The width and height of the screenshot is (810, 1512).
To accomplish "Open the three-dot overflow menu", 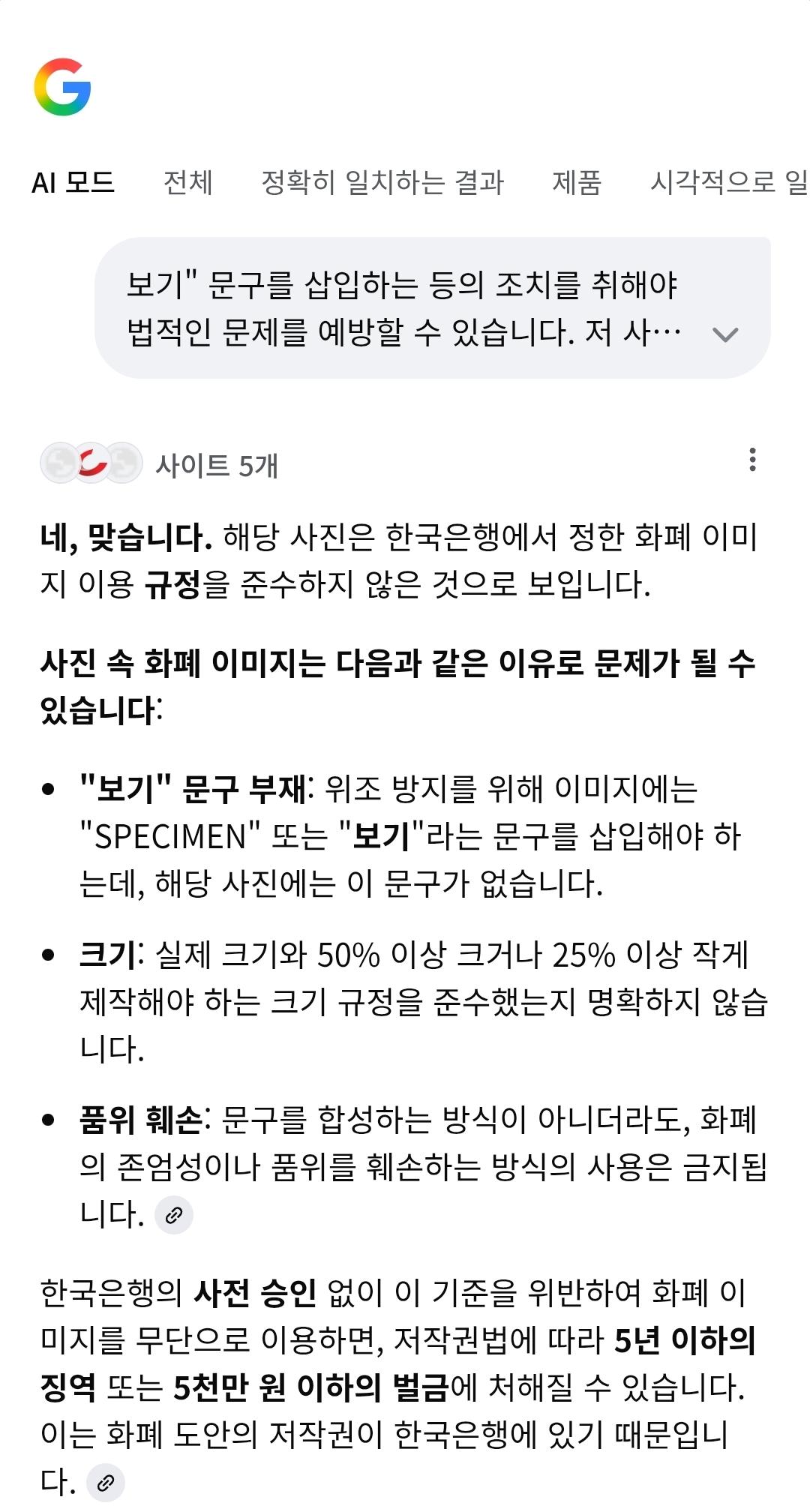I will 752,460.
